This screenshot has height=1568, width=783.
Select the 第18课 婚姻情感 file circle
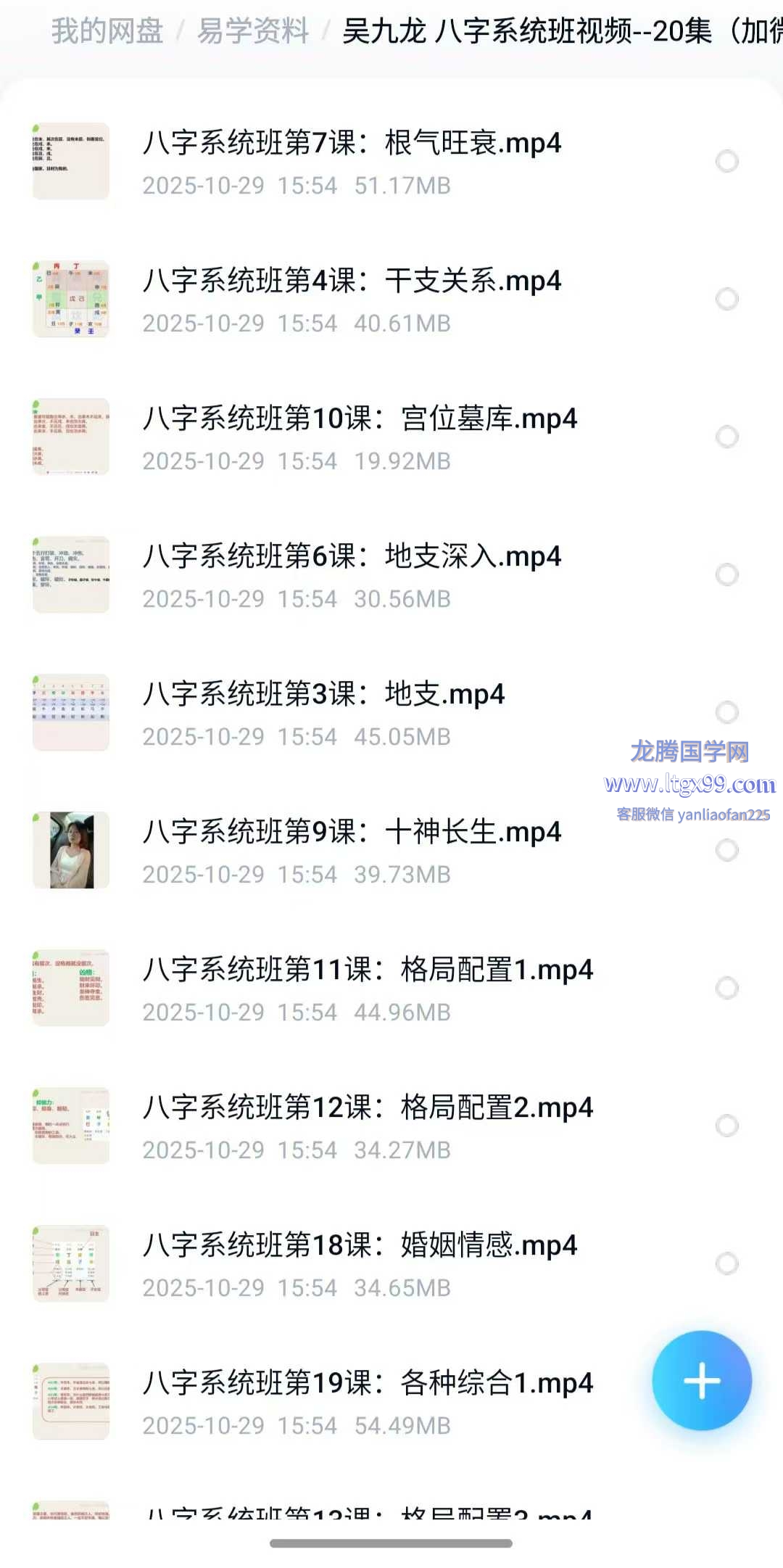(x=726, y=1263)
